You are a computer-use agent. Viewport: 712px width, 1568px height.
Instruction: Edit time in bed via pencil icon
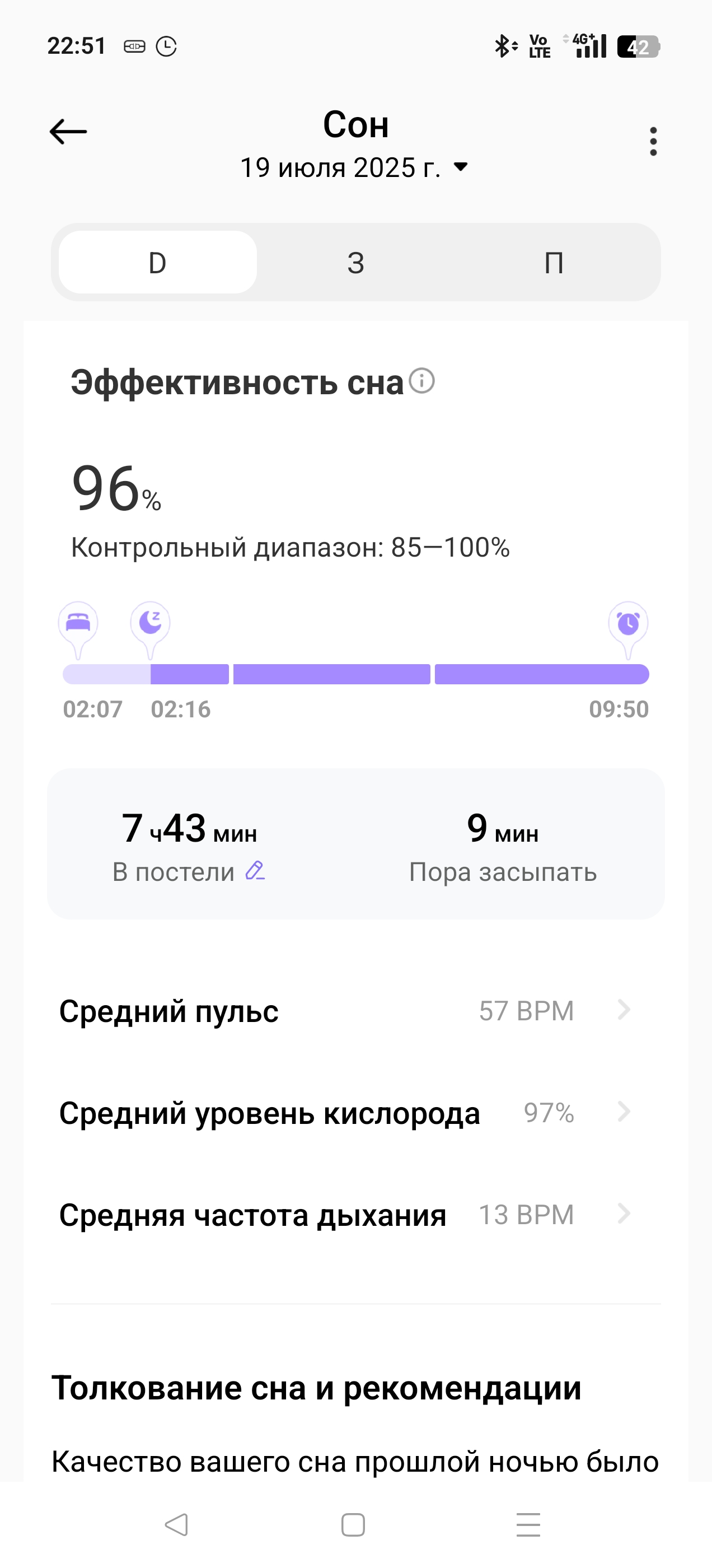tap(255, 870)
